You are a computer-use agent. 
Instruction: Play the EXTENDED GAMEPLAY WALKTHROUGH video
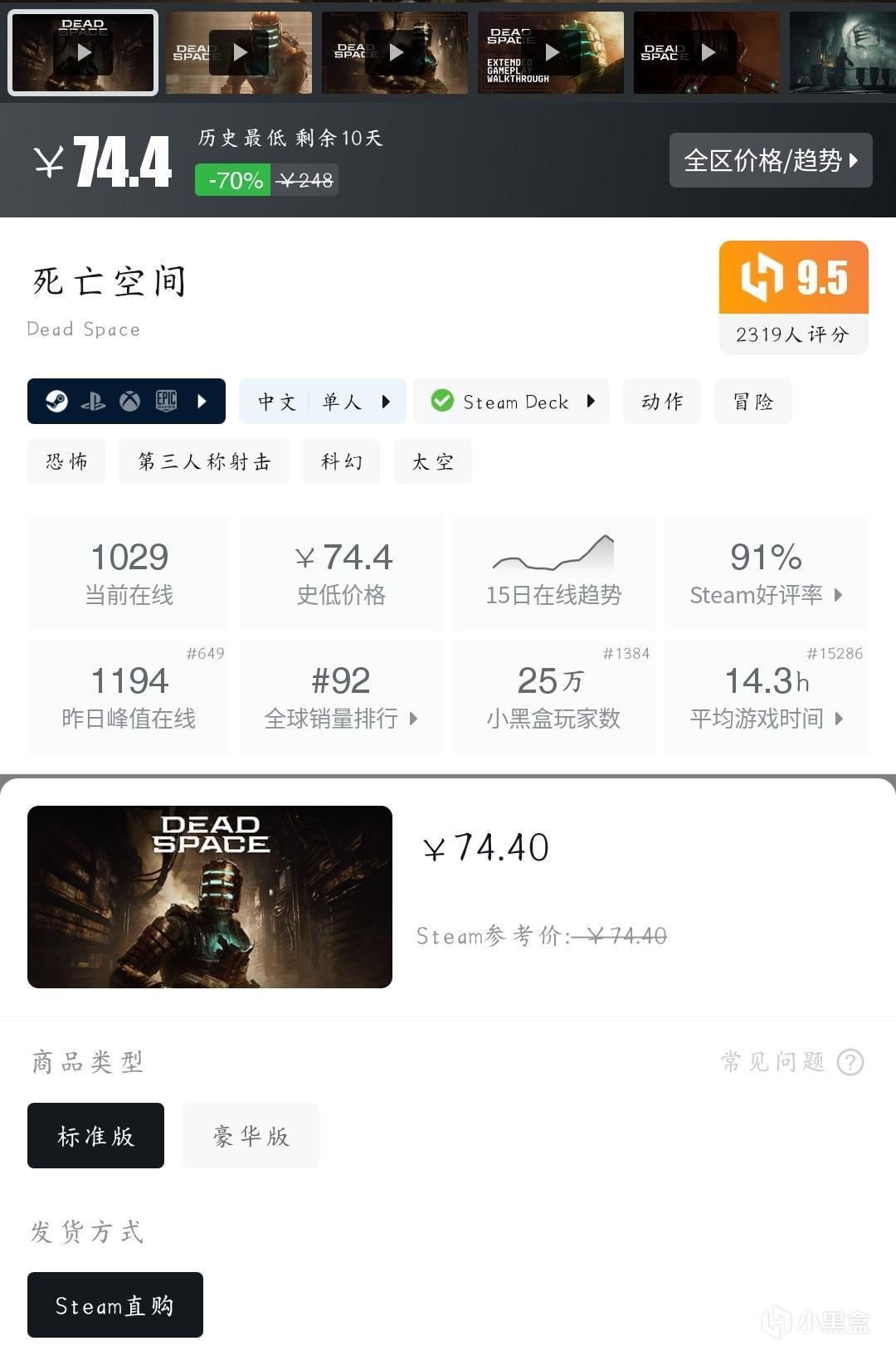(551, 52)
